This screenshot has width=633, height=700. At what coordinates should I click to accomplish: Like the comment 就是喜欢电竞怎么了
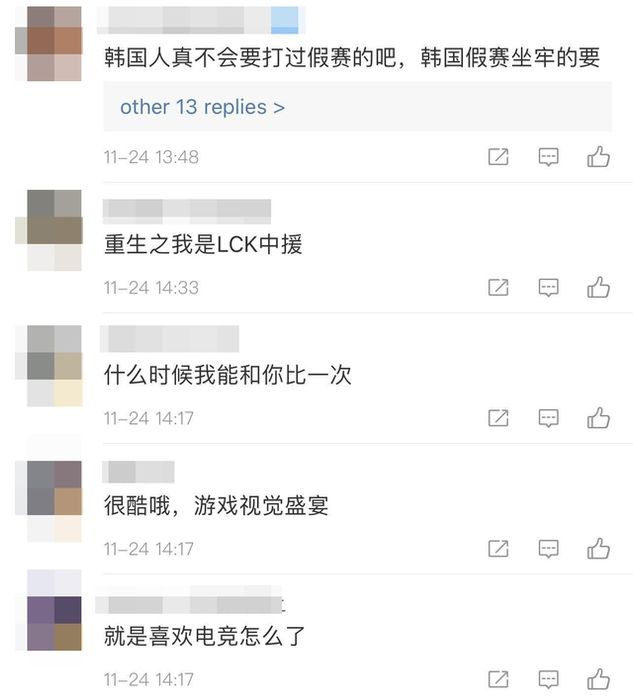pyautogui.click(x=599, y=679)
